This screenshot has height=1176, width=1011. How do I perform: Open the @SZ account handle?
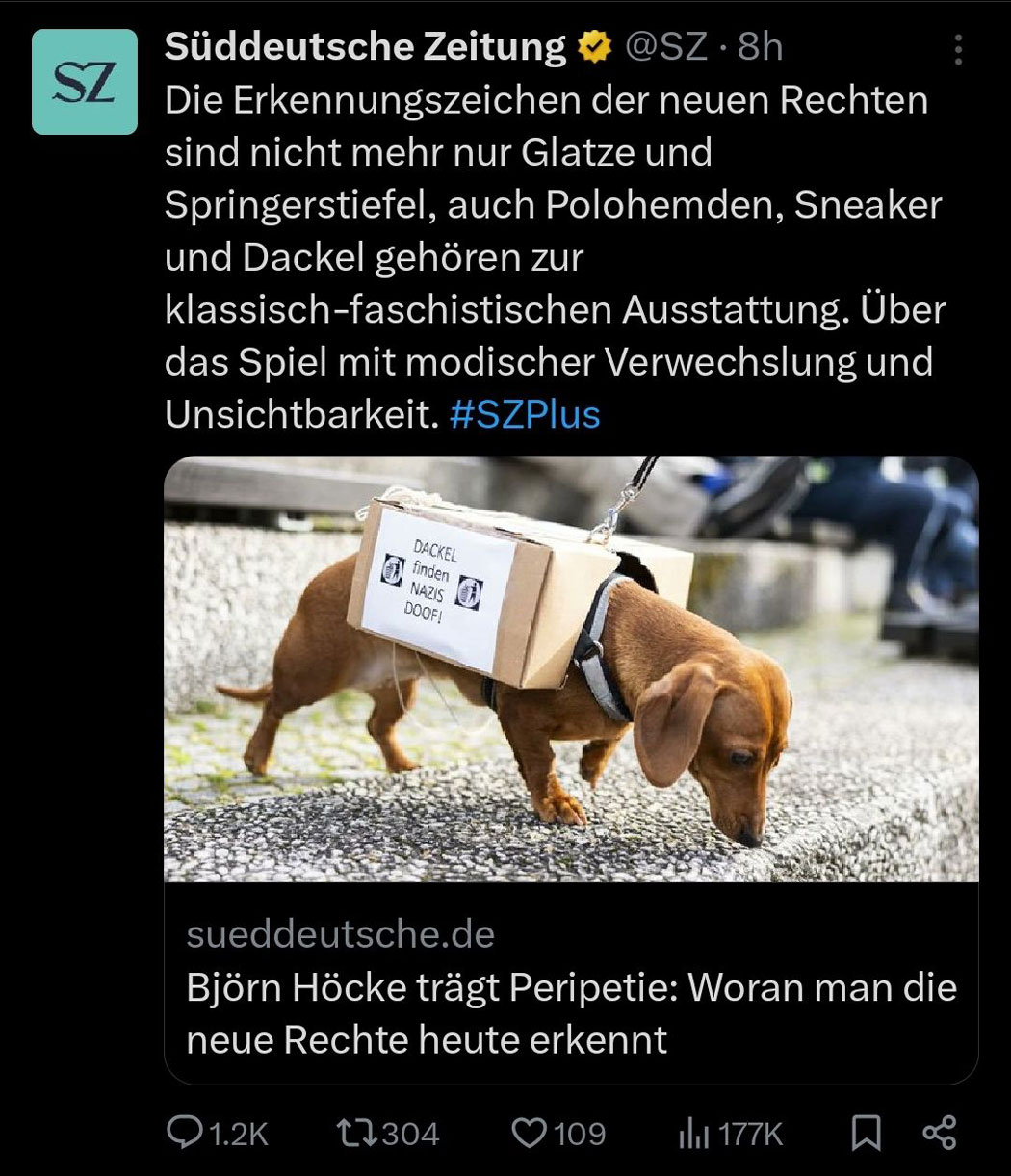tap(667, 47)
